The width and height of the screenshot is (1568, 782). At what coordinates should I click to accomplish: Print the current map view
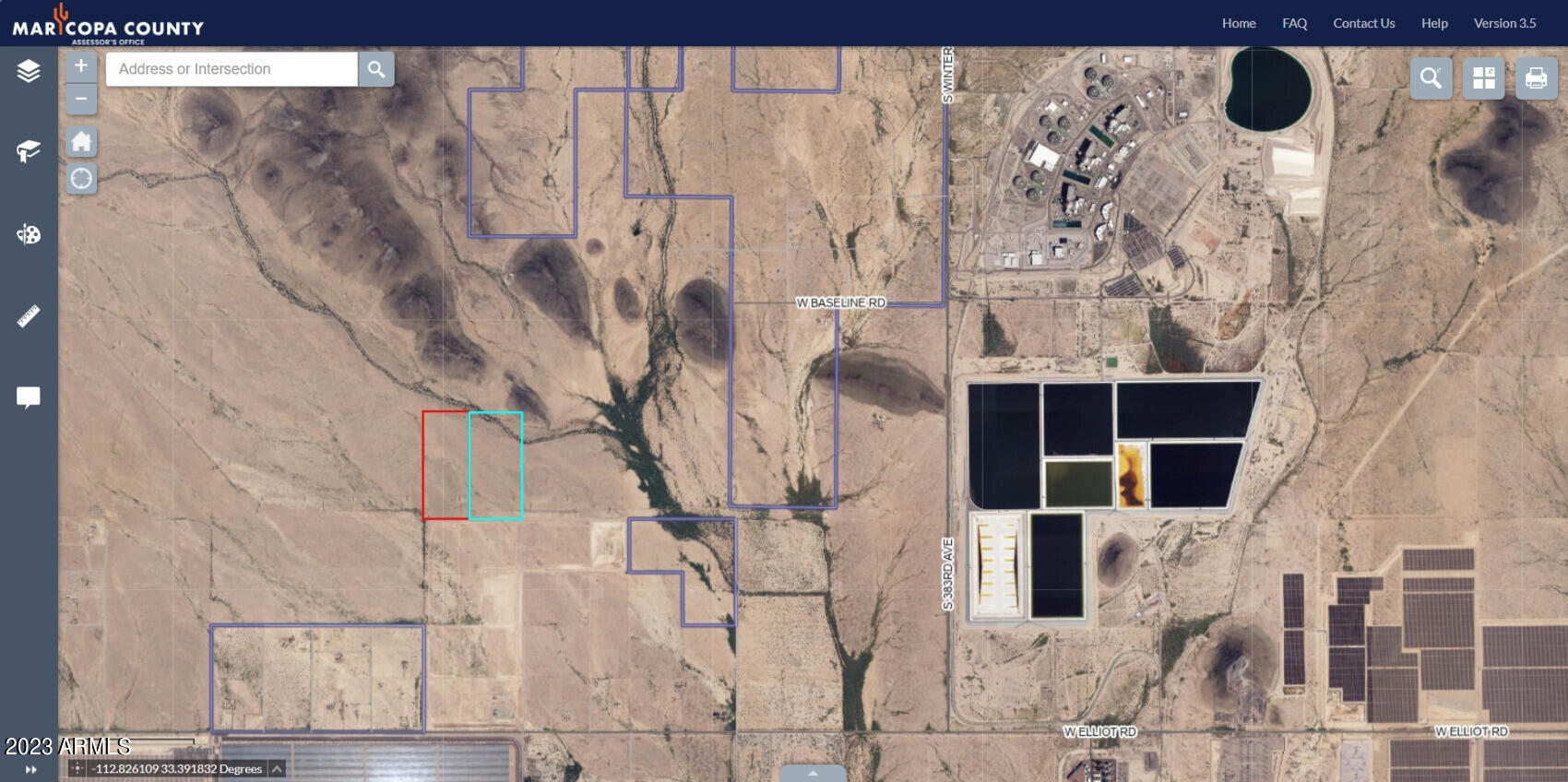[1536, 78]
